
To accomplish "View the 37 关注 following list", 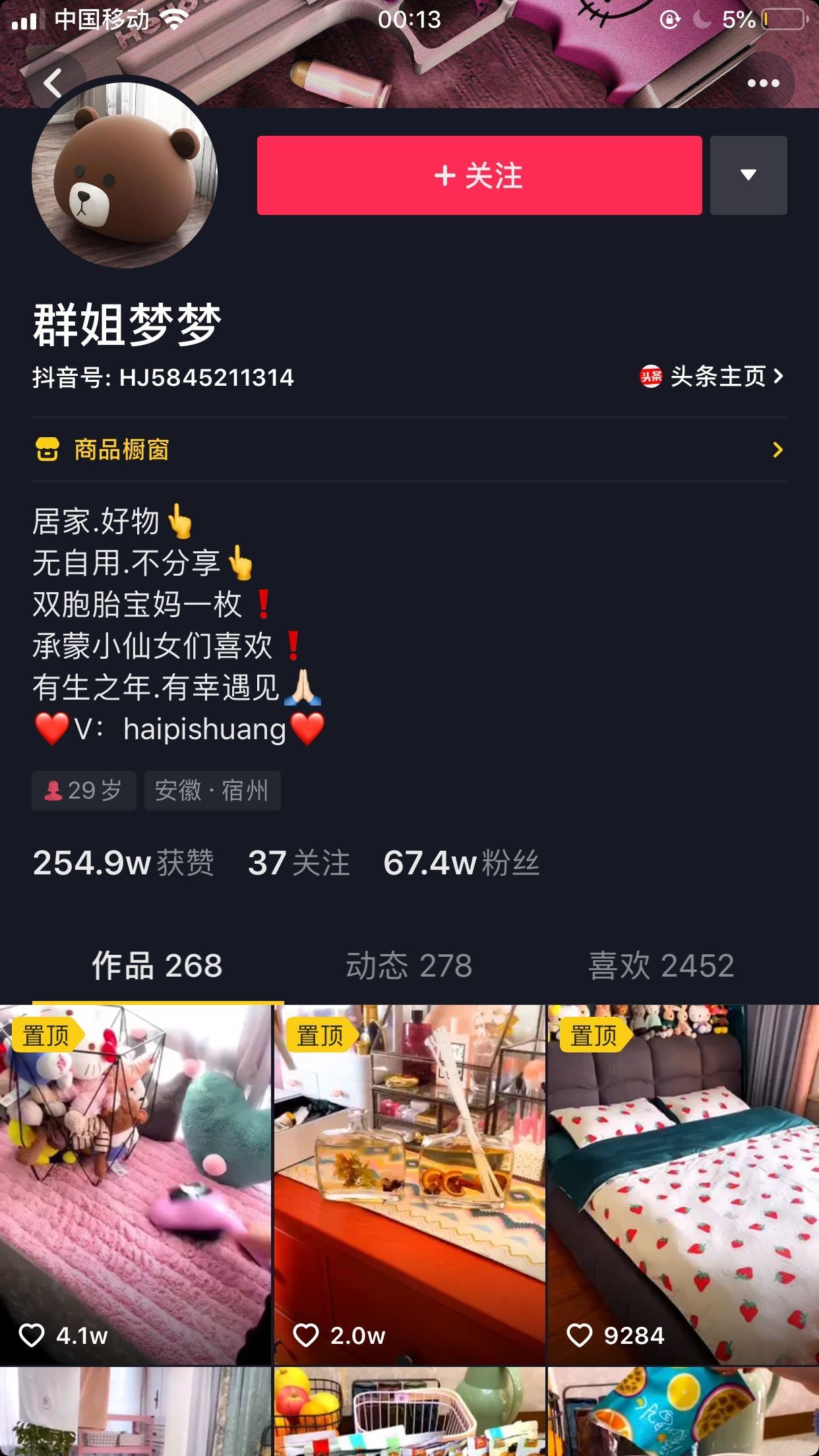I will (x=299, y=863).
